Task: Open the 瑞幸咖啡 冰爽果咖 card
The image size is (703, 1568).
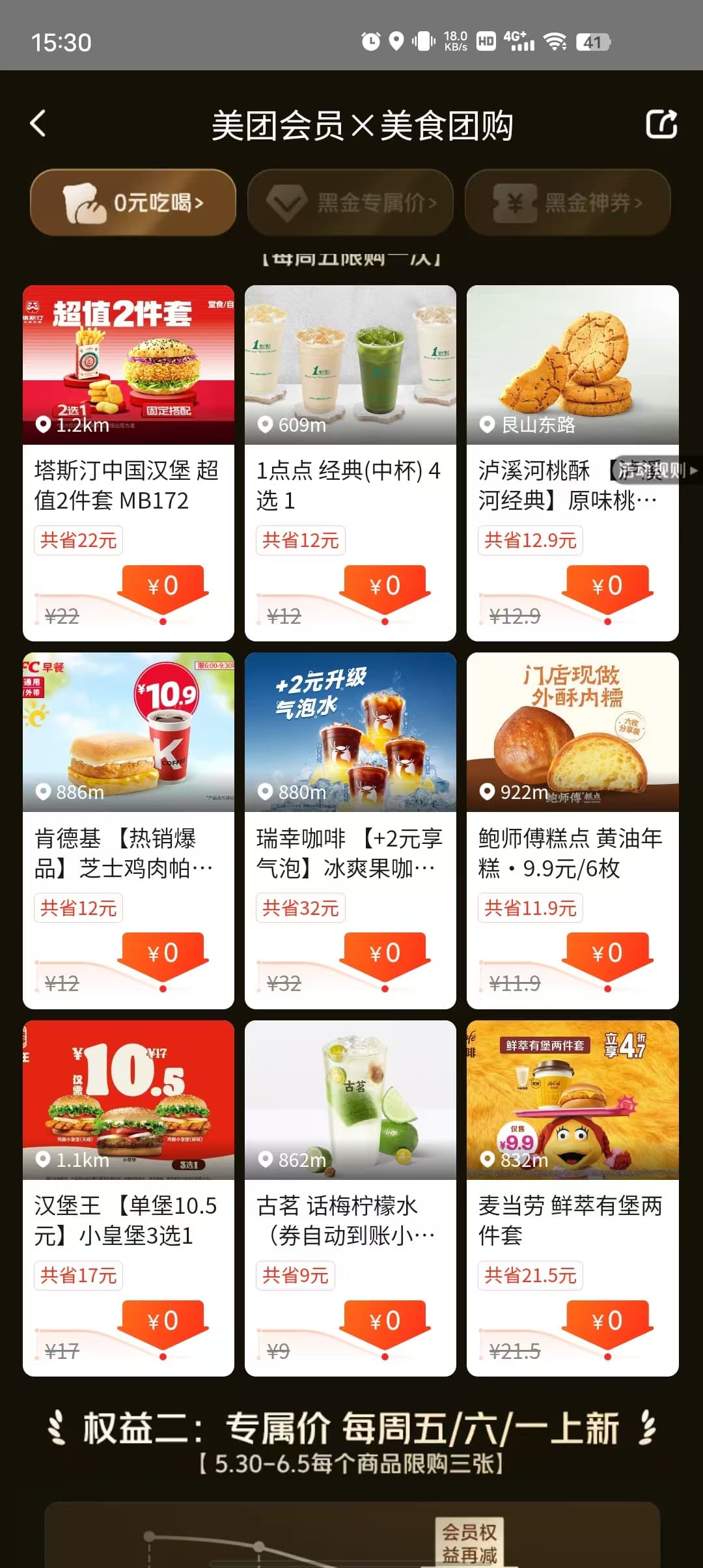Action: [x=350, y=831]
